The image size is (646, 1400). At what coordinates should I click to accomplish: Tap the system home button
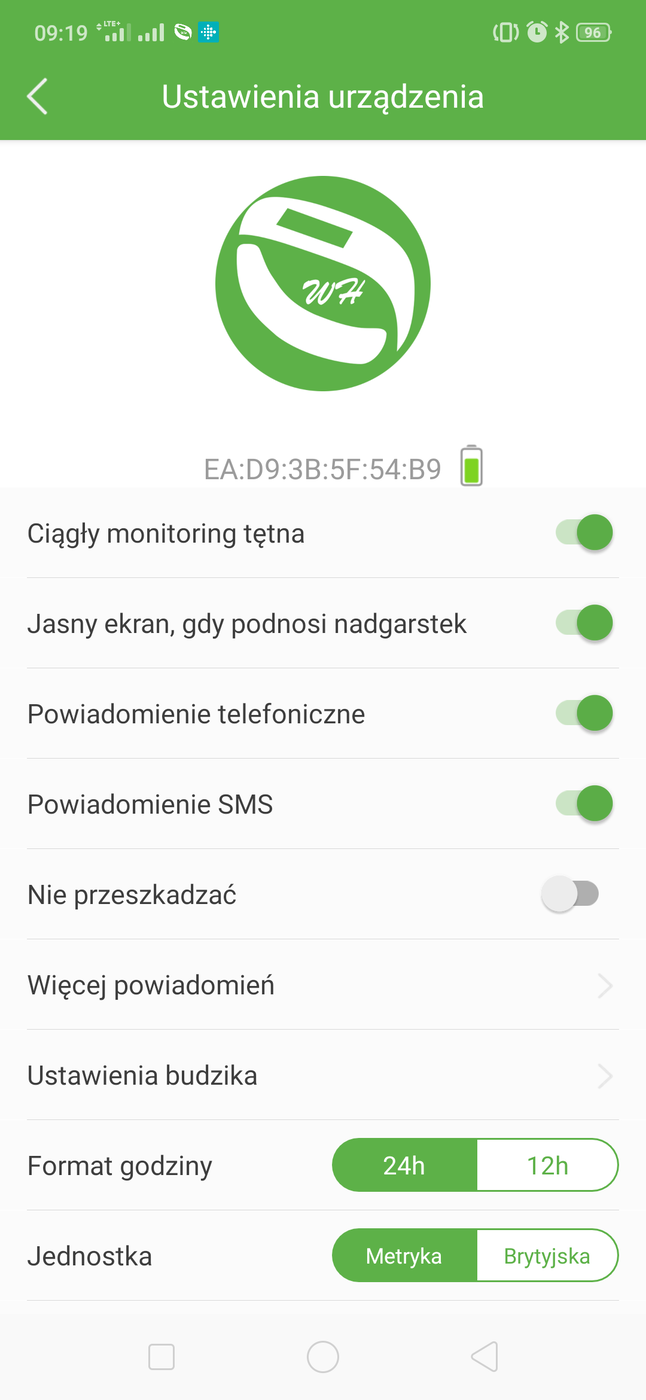click(323, 1357)
